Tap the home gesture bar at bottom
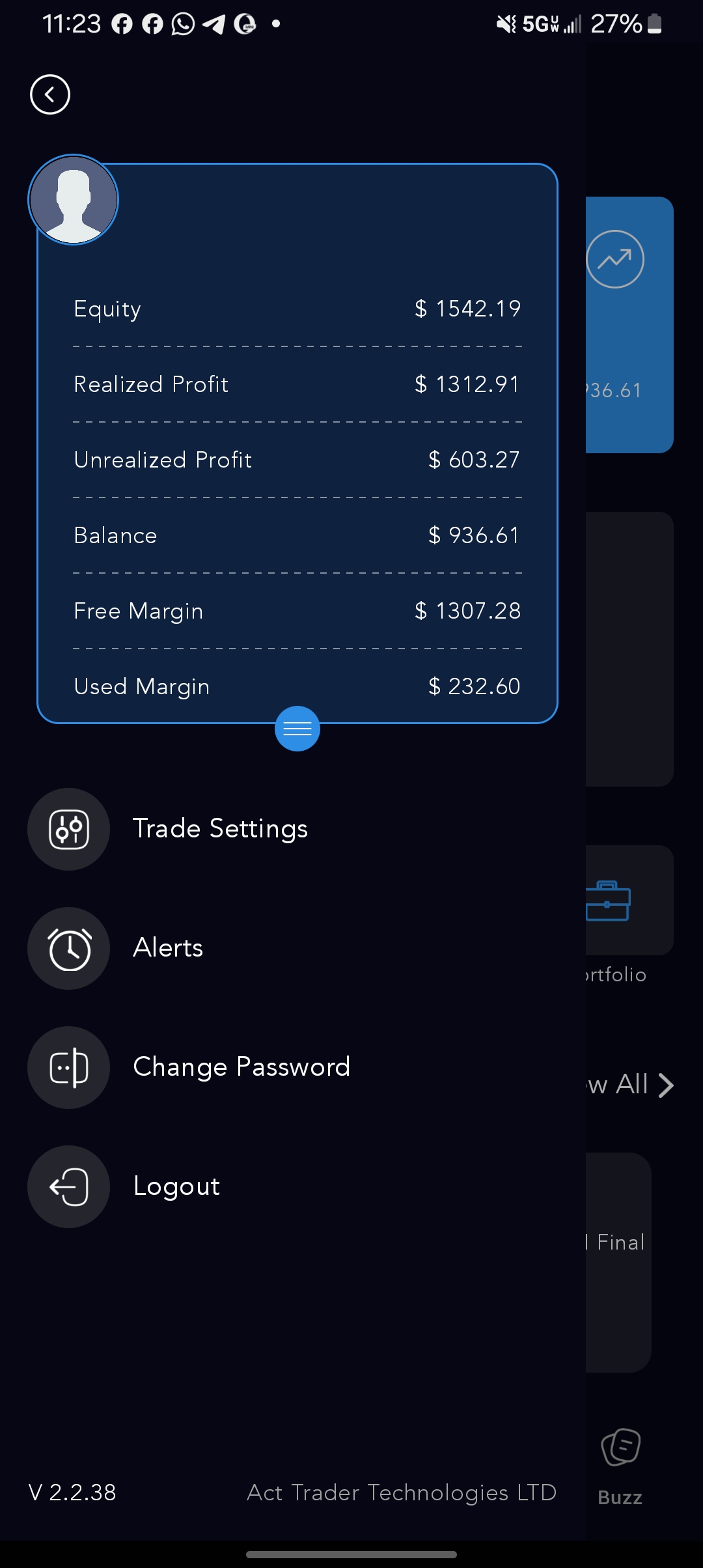The height and width of the screenshot is (1568, 703). (x=351, y=1554)
